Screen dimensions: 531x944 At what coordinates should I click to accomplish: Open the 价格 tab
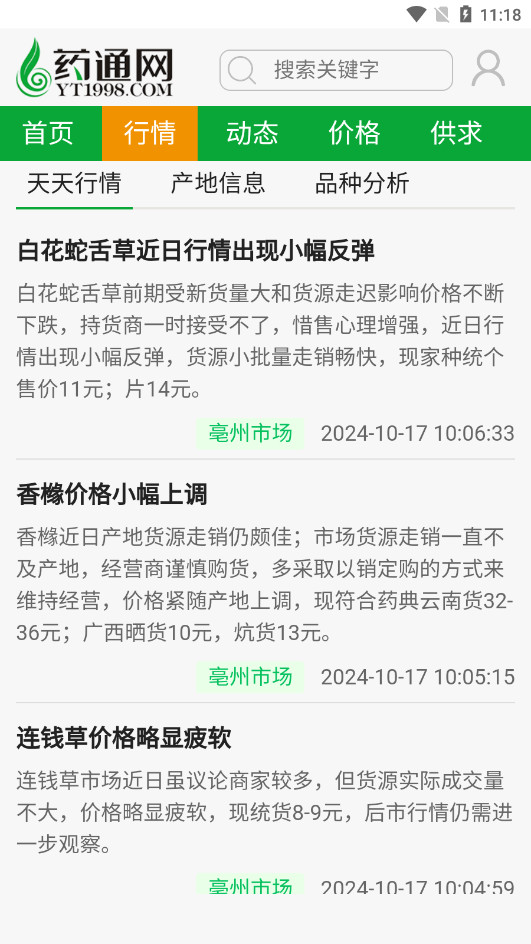pos(354,133)
